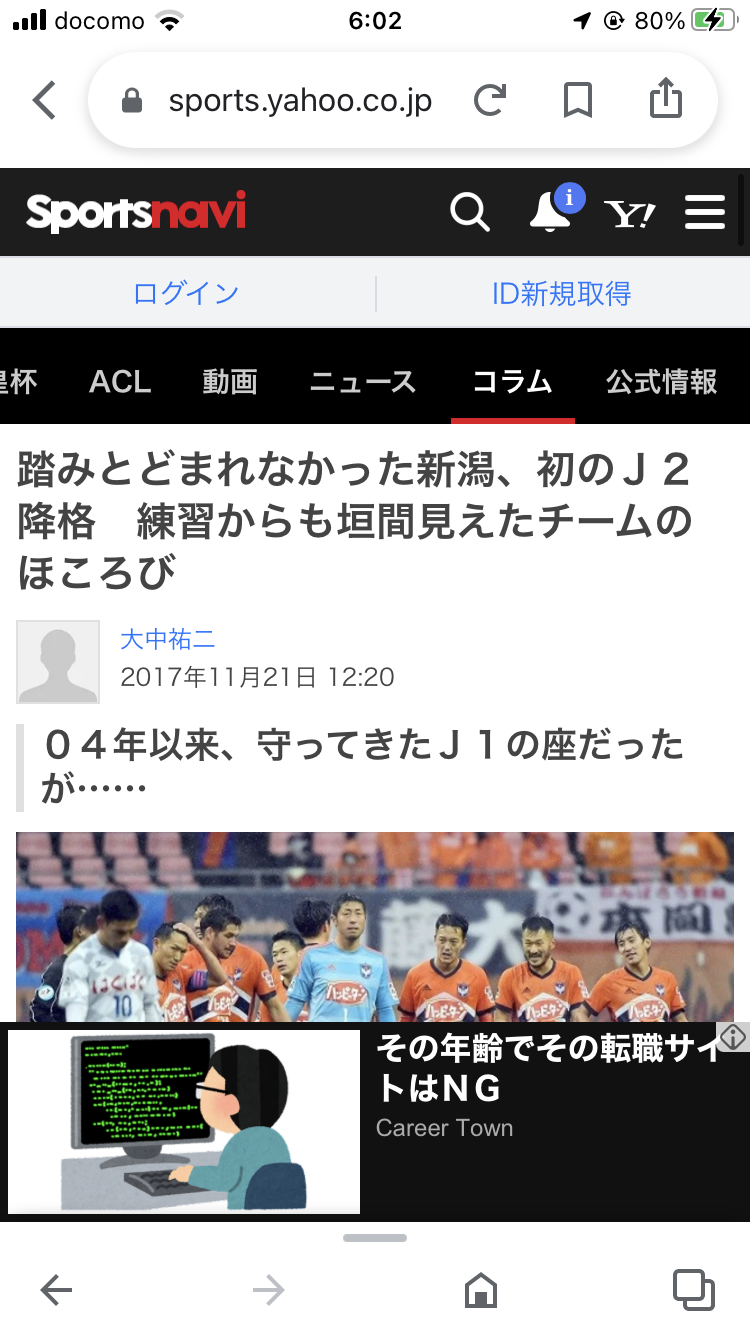This screenshot has height=1334, width=750.
Task: Switch to the ニュース tab
Action: [362, 382]
